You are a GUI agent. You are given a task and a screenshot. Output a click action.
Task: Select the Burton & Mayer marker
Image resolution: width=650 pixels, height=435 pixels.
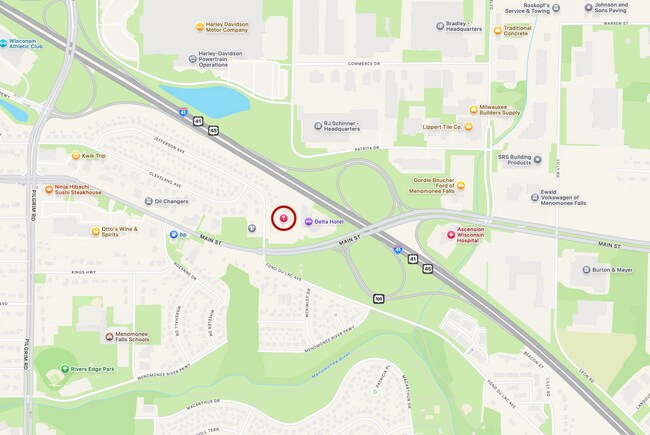[587, 269]
